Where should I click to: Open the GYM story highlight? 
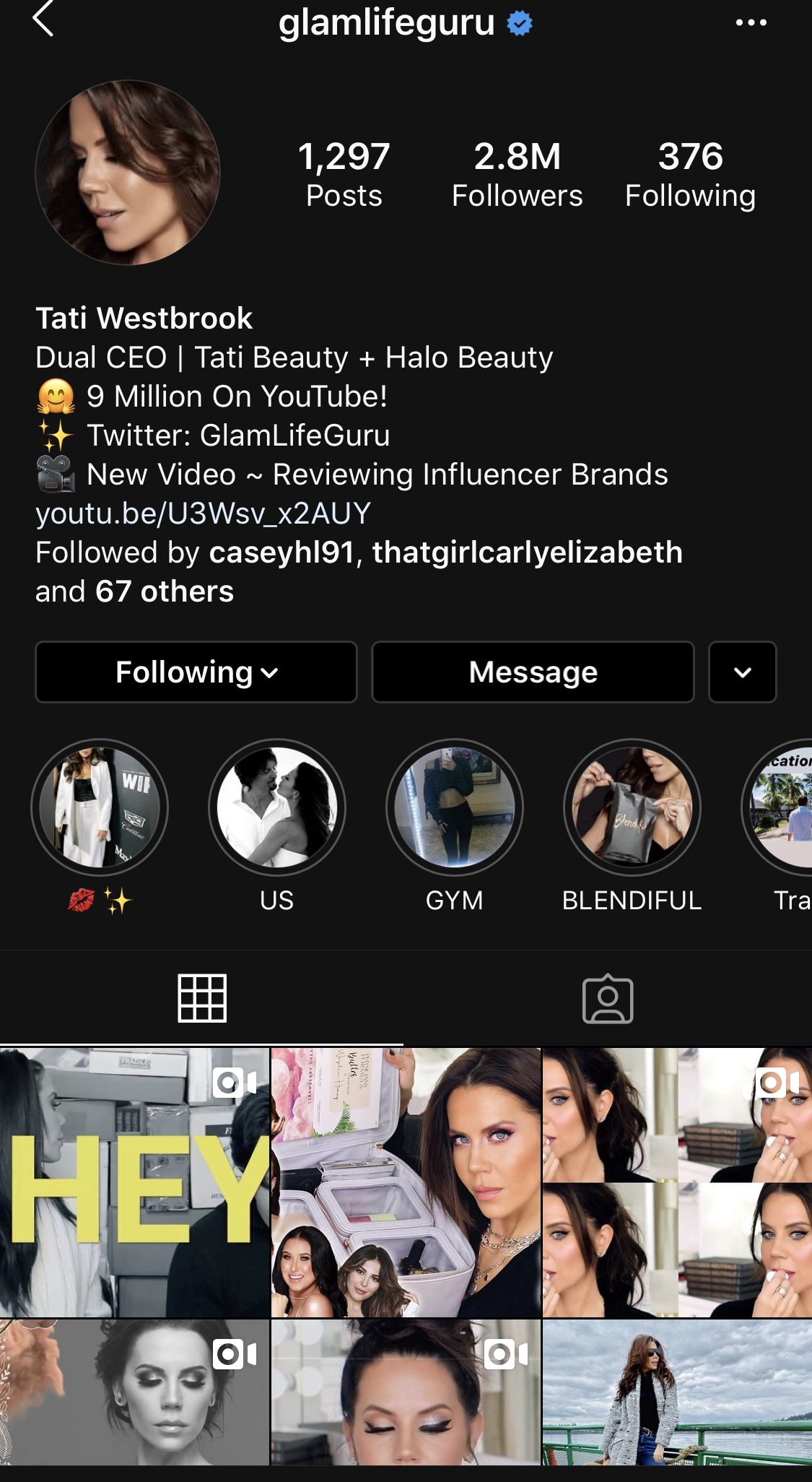click(x=455, y=807)
